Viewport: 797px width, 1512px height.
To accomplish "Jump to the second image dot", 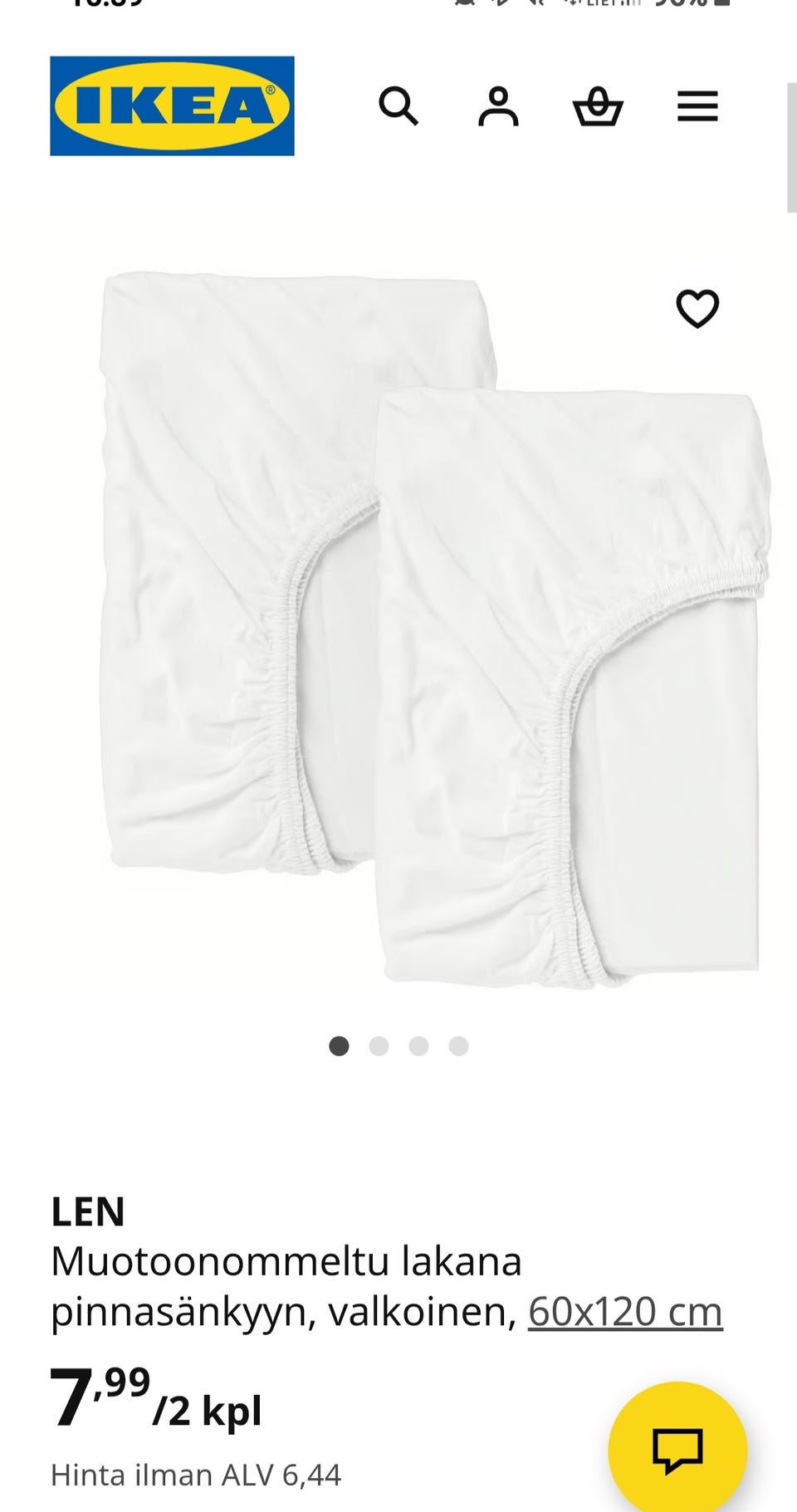I will pos(379,1046).
